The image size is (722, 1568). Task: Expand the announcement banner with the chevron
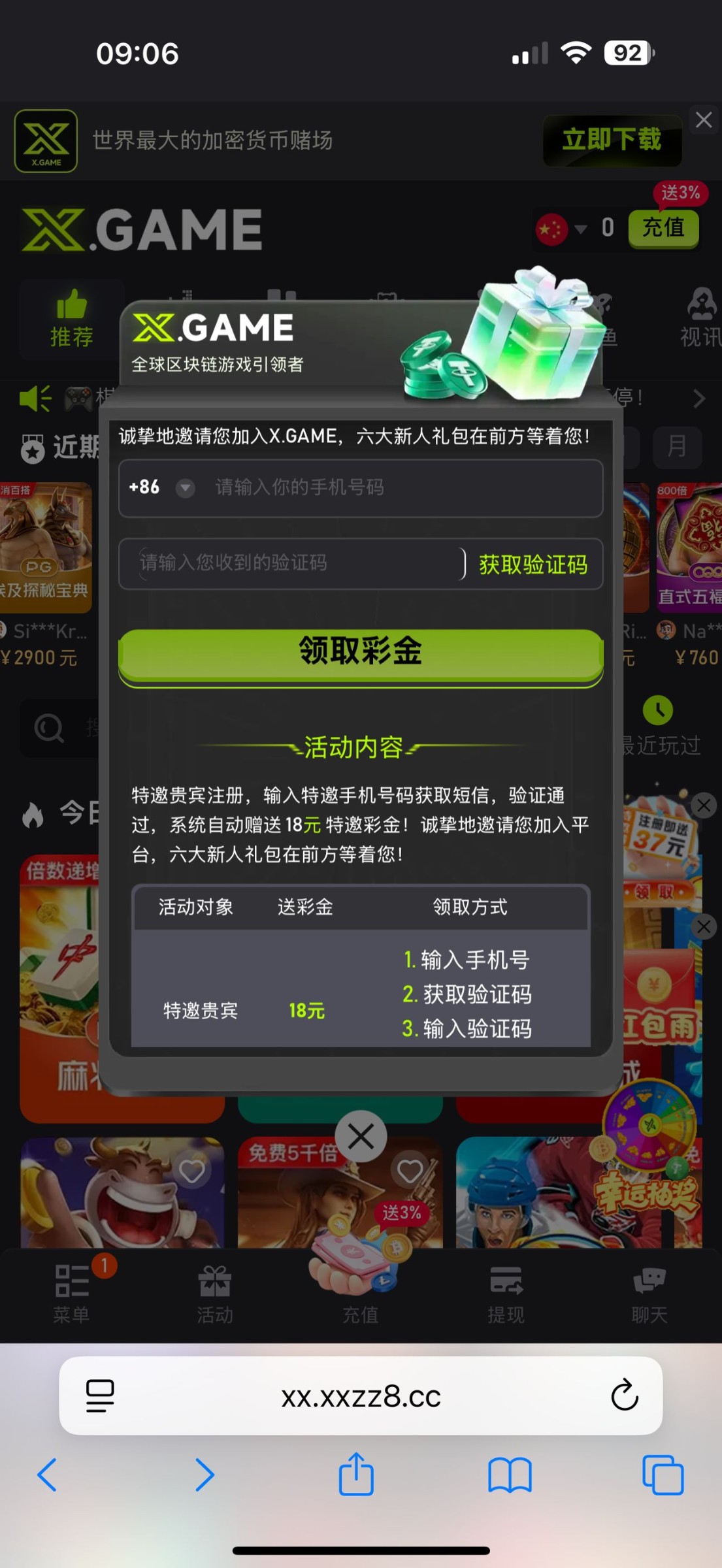(x=697, y=399)
